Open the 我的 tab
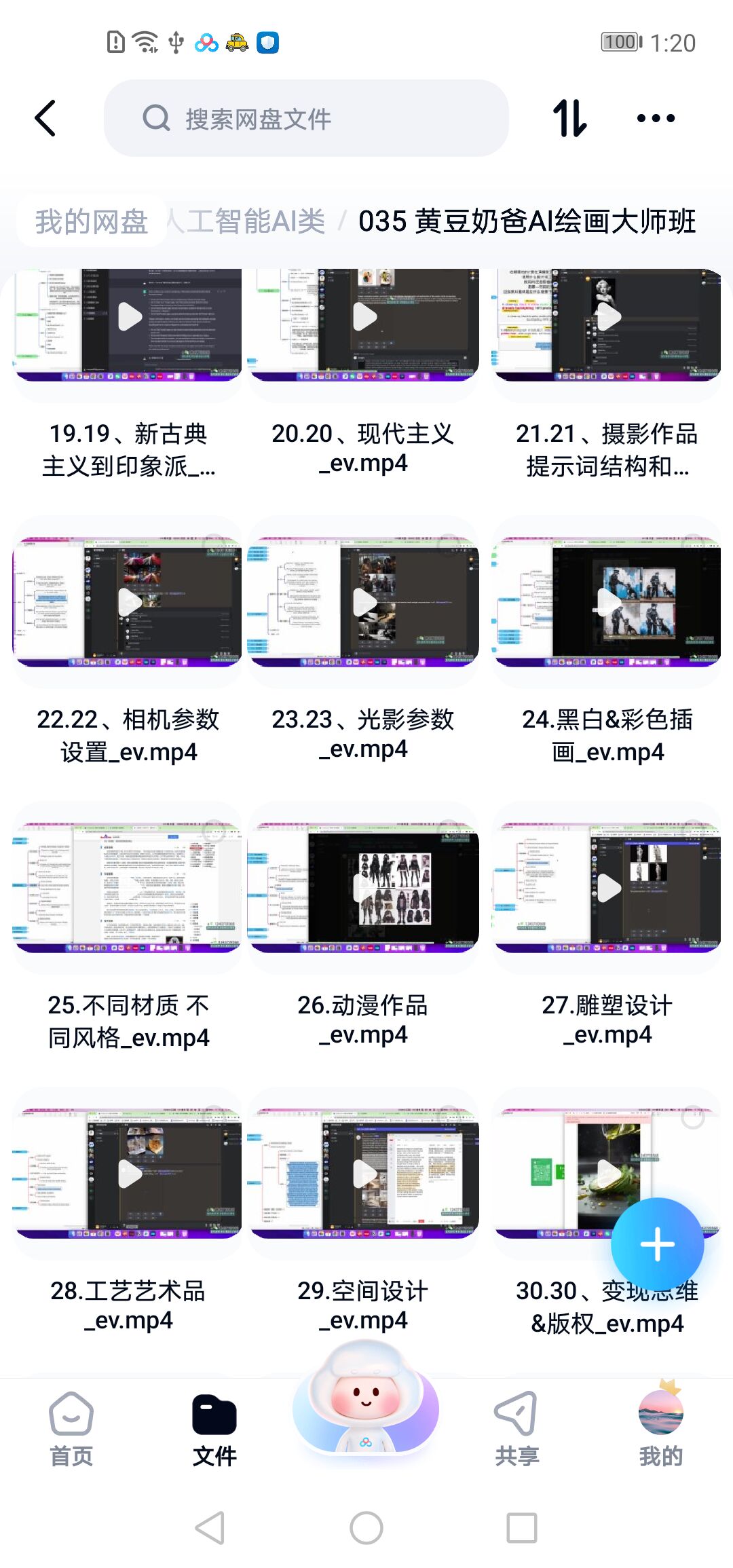Screen dimensions: 733x1568 click(x=660, y=1429)
